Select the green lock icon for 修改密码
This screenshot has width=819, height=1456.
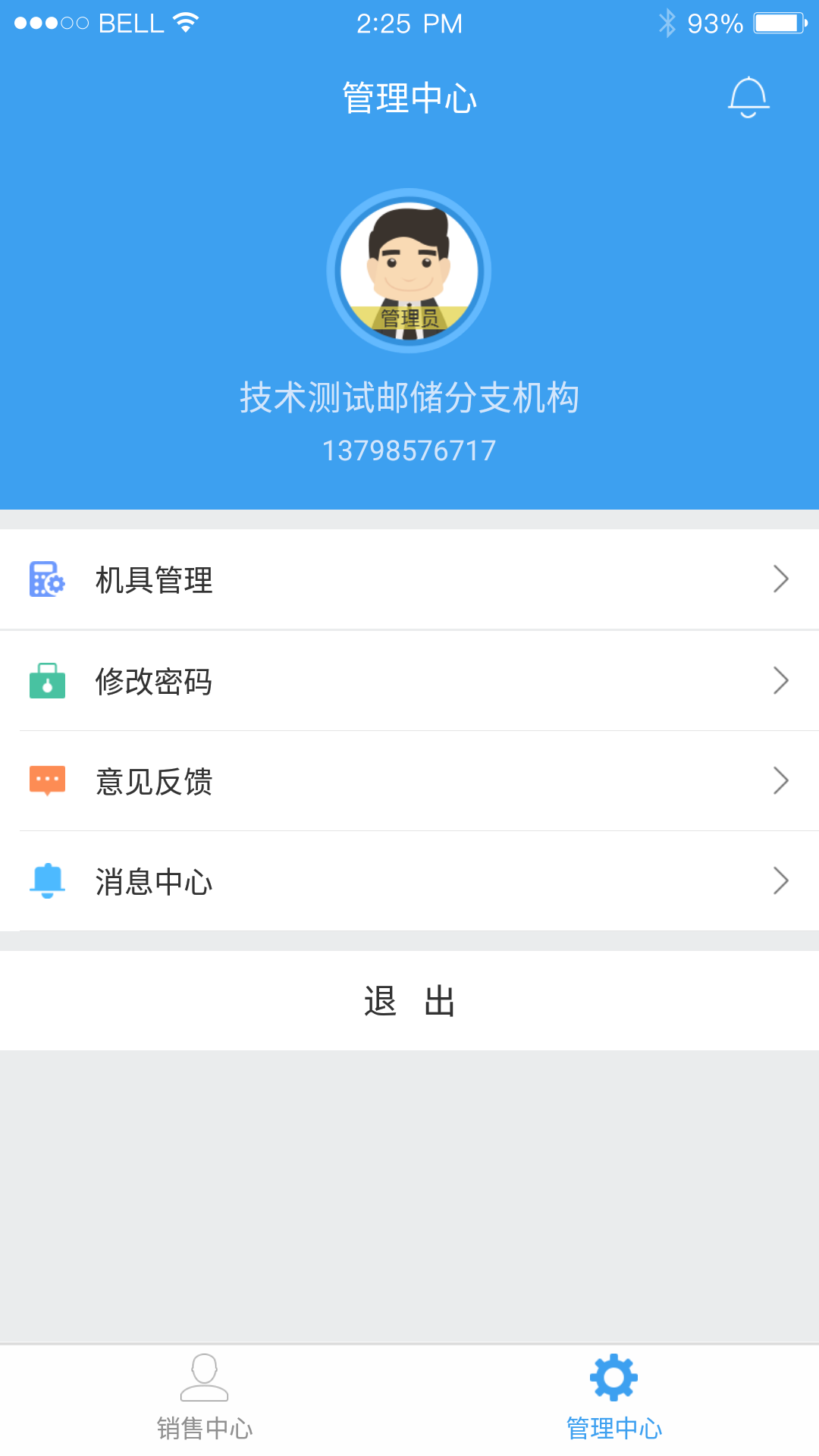coord(47,681)
